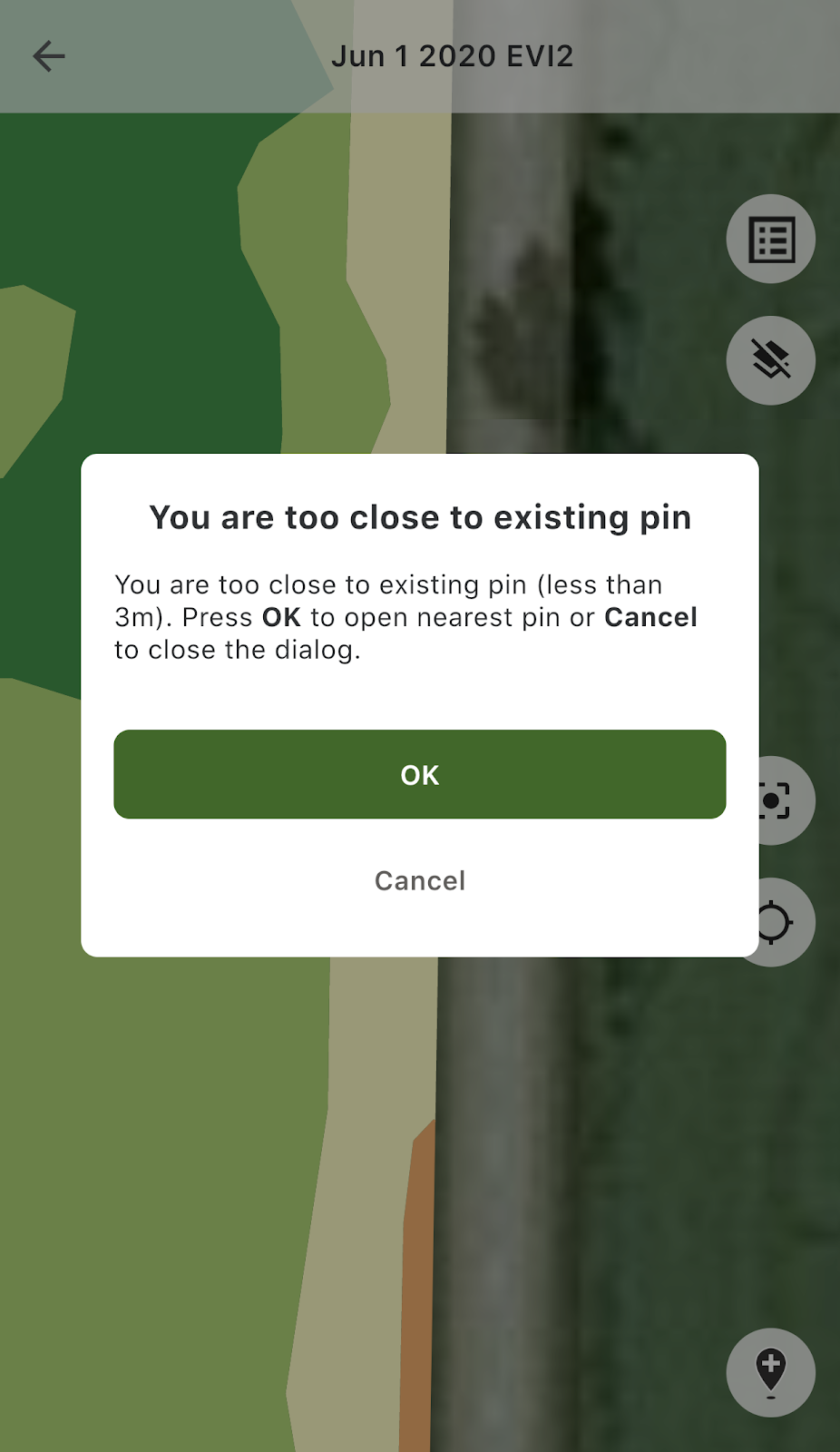Locate my current position
The width and height of the screenshot is (840, 1452).
click(x=784, y=923)
